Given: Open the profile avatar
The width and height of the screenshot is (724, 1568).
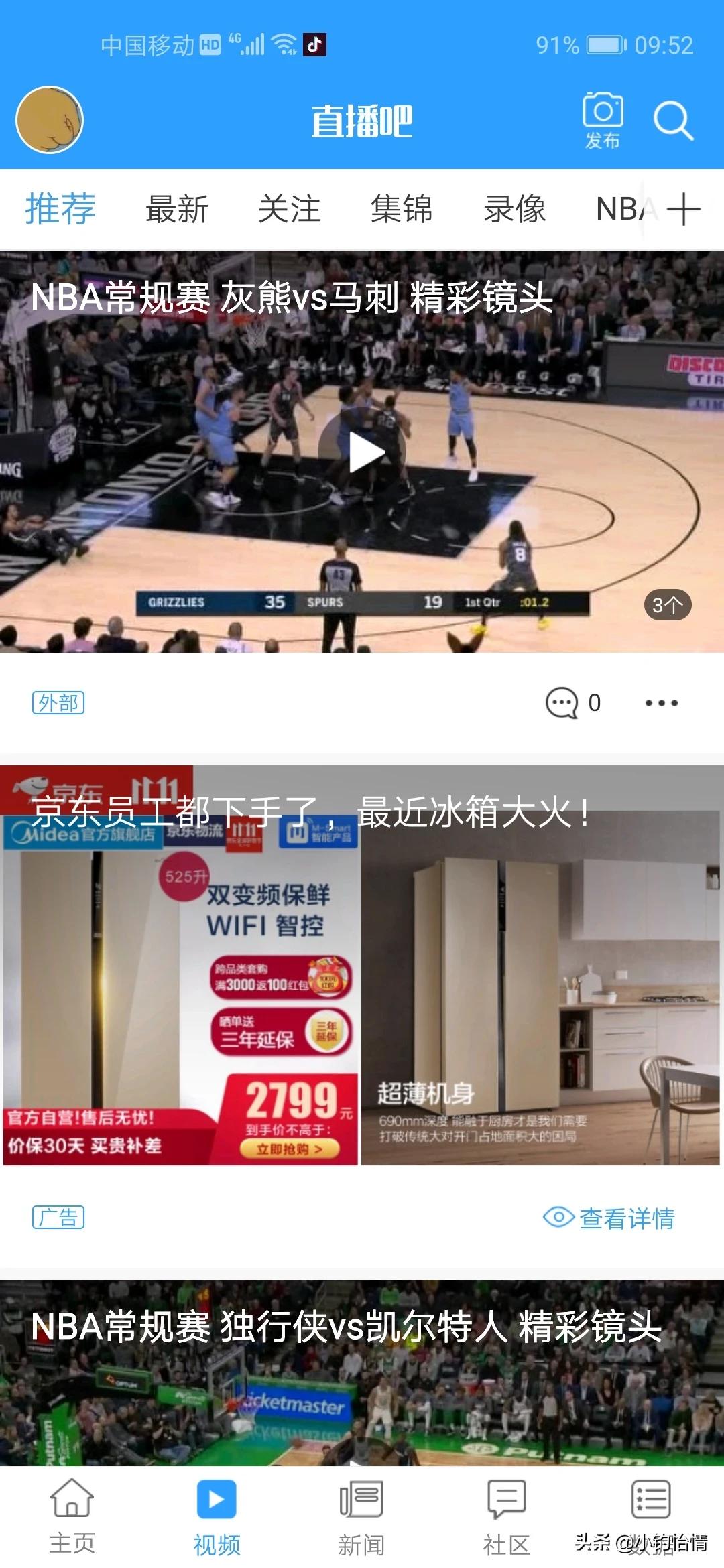Looking at the screenshot, I should 50,120.
